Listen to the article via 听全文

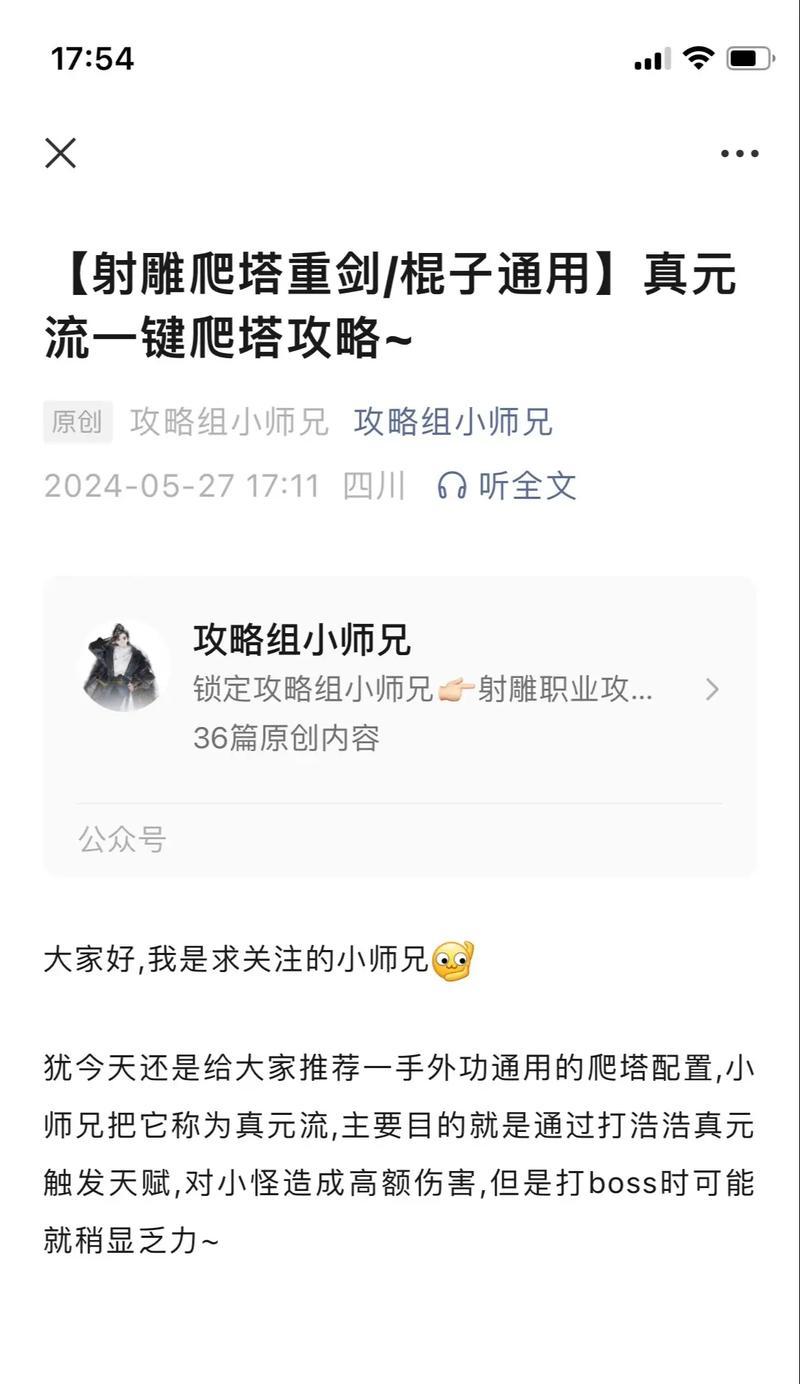click(x=508, y=486)
